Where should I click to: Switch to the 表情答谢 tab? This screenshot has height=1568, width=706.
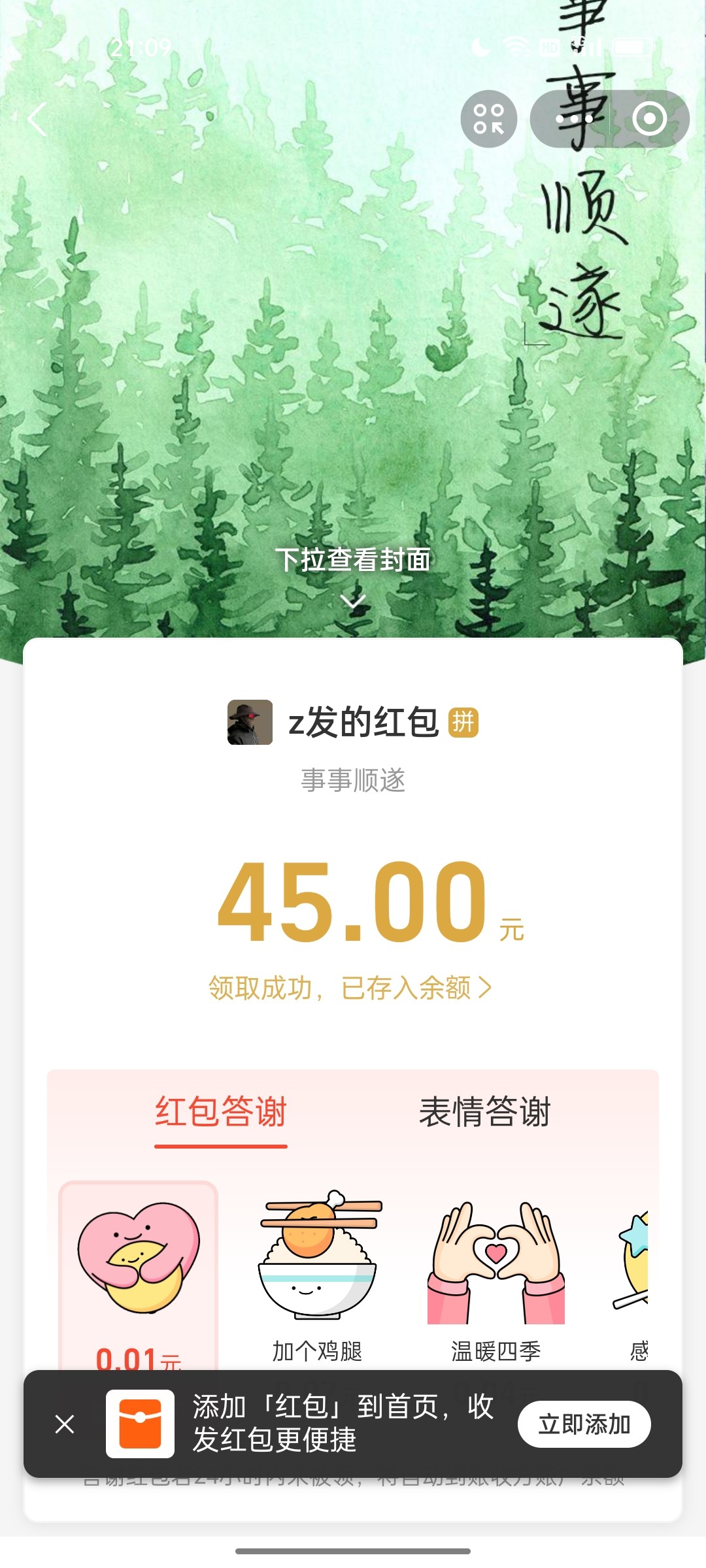point(485,1112)
